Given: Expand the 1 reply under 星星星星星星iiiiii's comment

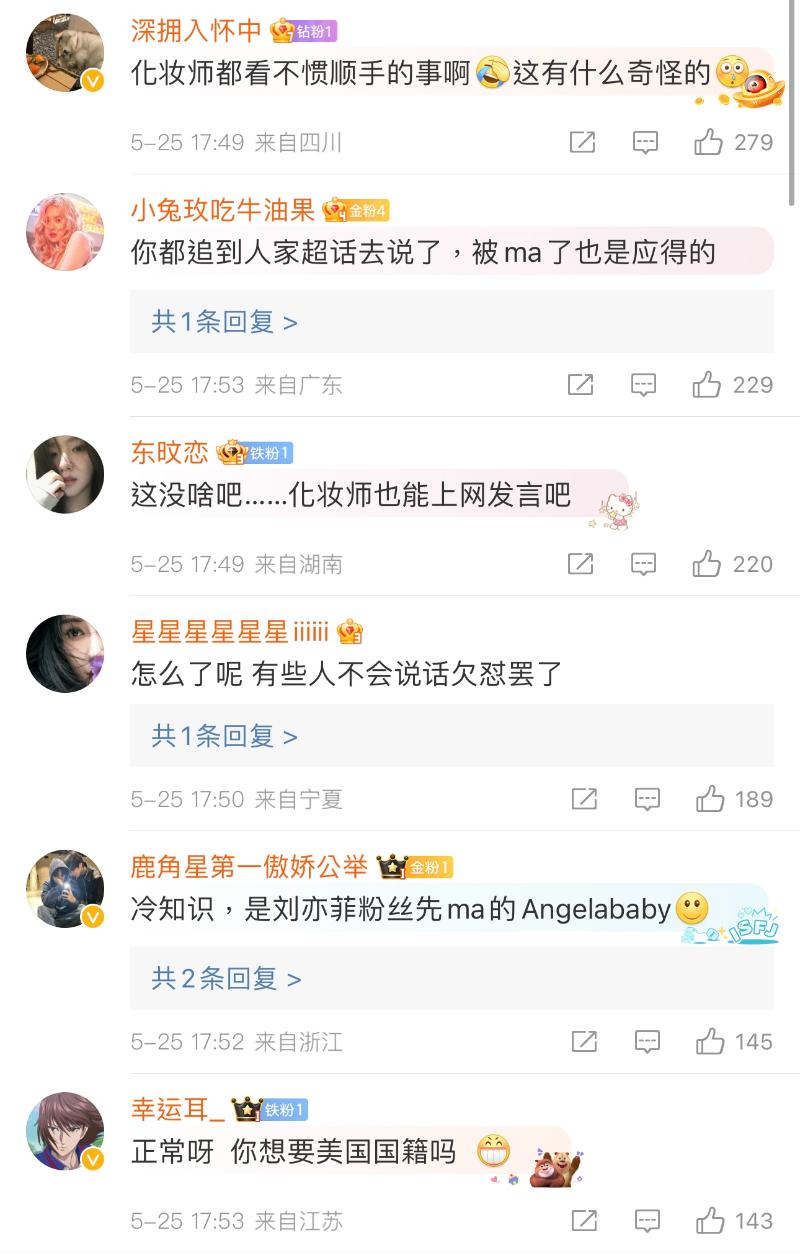Looking at the screenshot, I should click(x=224, y=737).
